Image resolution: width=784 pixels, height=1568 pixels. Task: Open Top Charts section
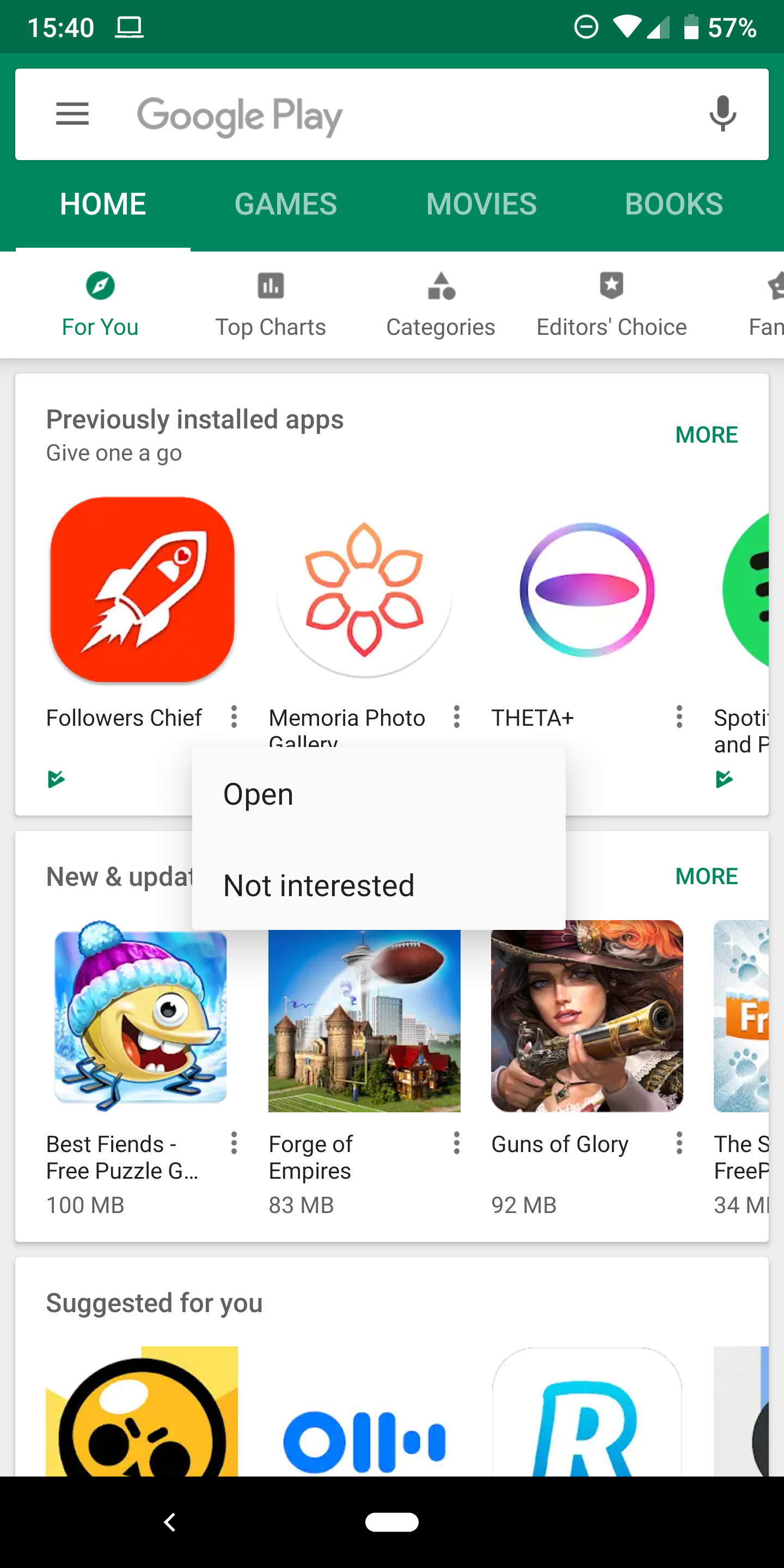click(x=270, y=304)
